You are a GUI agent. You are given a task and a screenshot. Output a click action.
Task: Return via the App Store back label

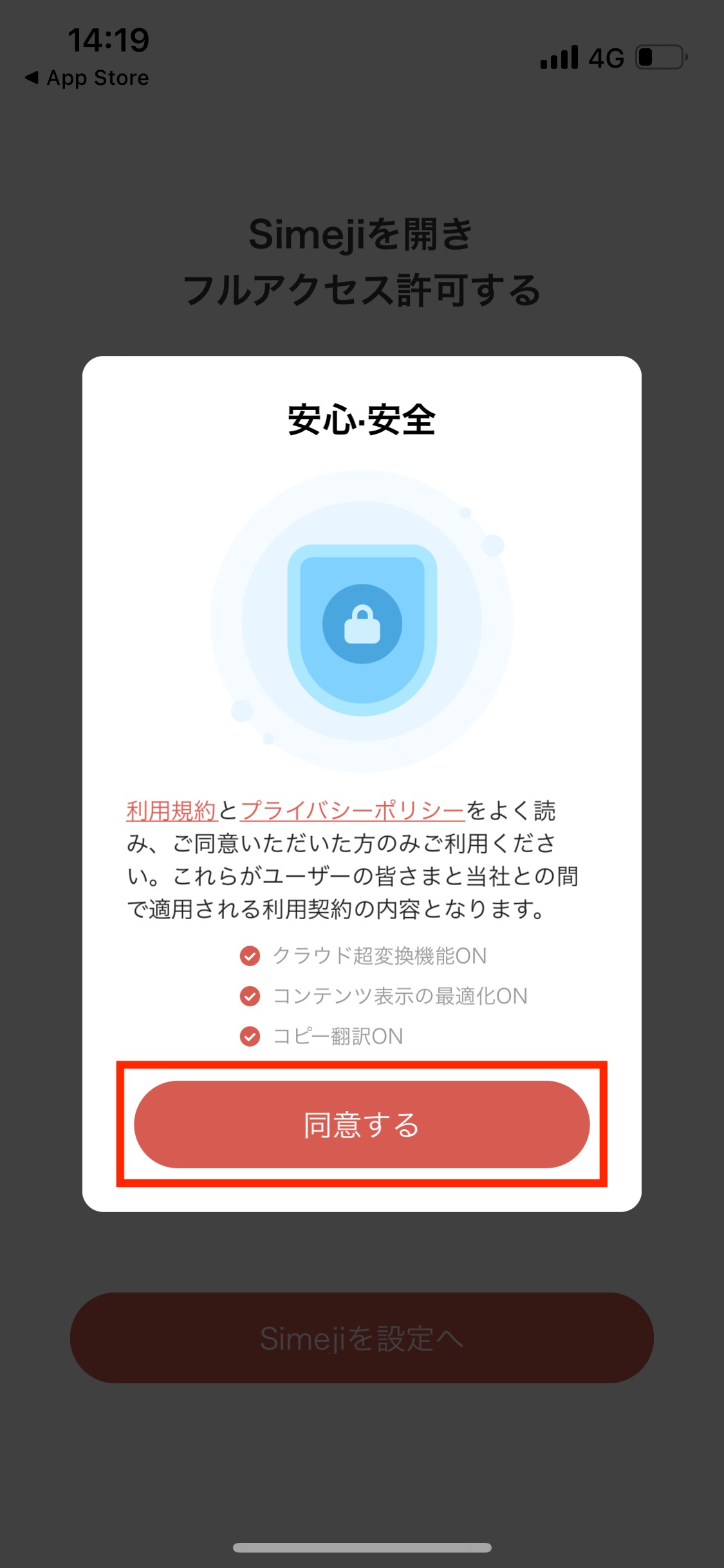[86, 77]
